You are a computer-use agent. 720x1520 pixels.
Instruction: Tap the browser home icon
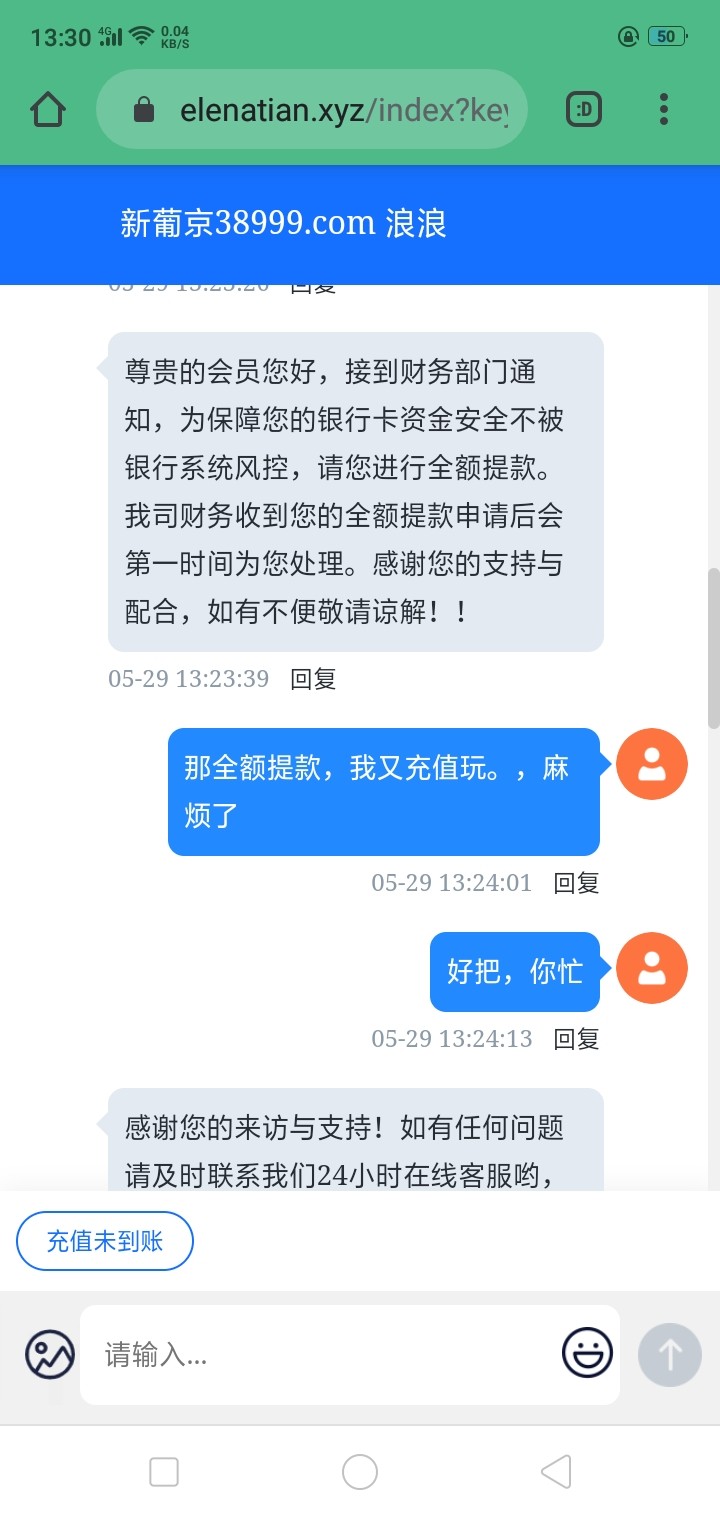(x=47, y=110)
